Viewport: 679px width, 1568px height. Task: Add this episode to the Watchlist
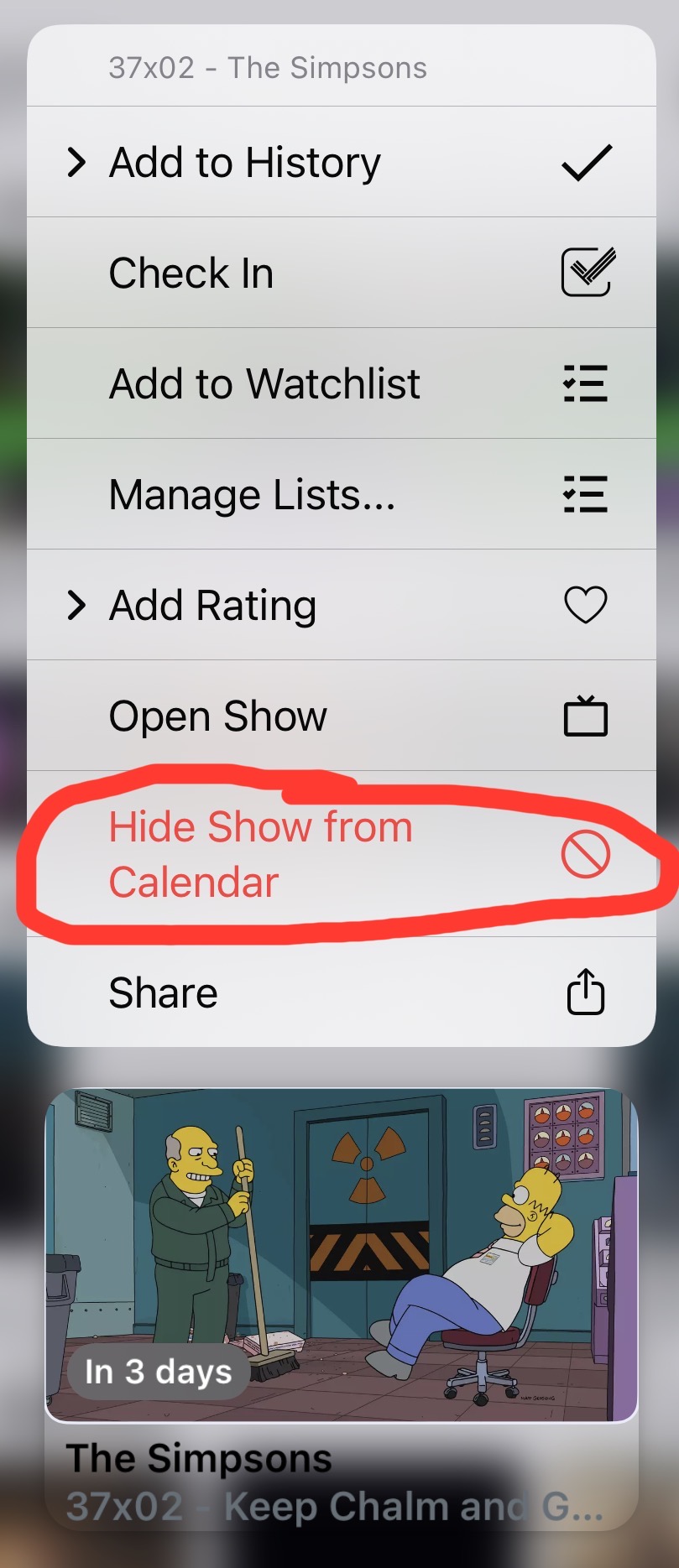[x=340, y=384]
